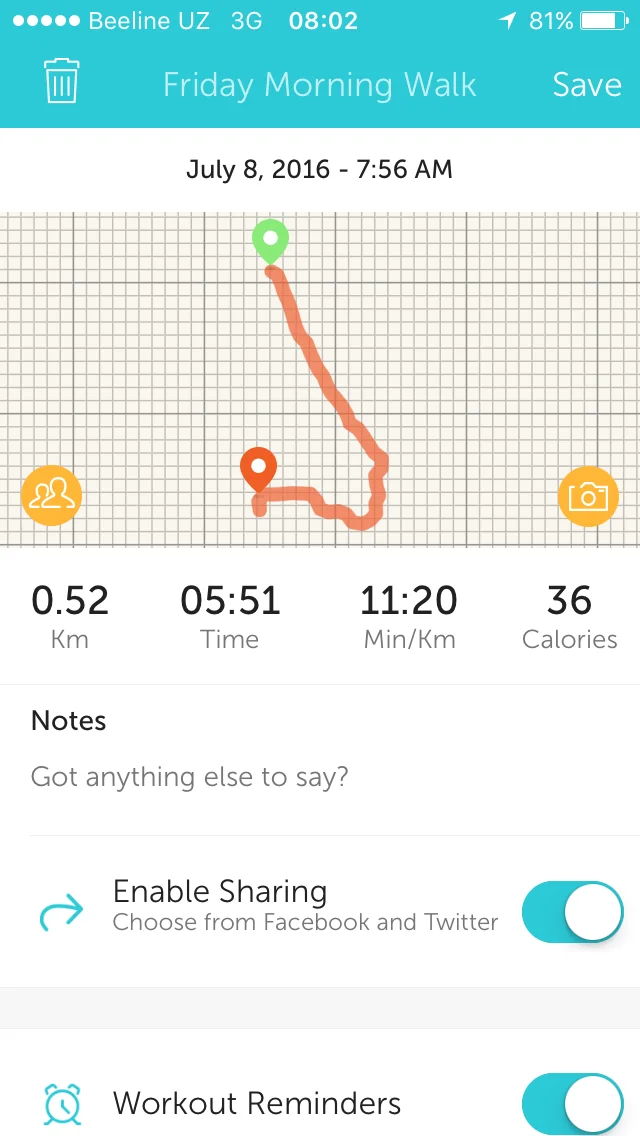Disable the Workout Reminders switch
Viewport: 640px width, 1136px height.
click(572, 1104)
